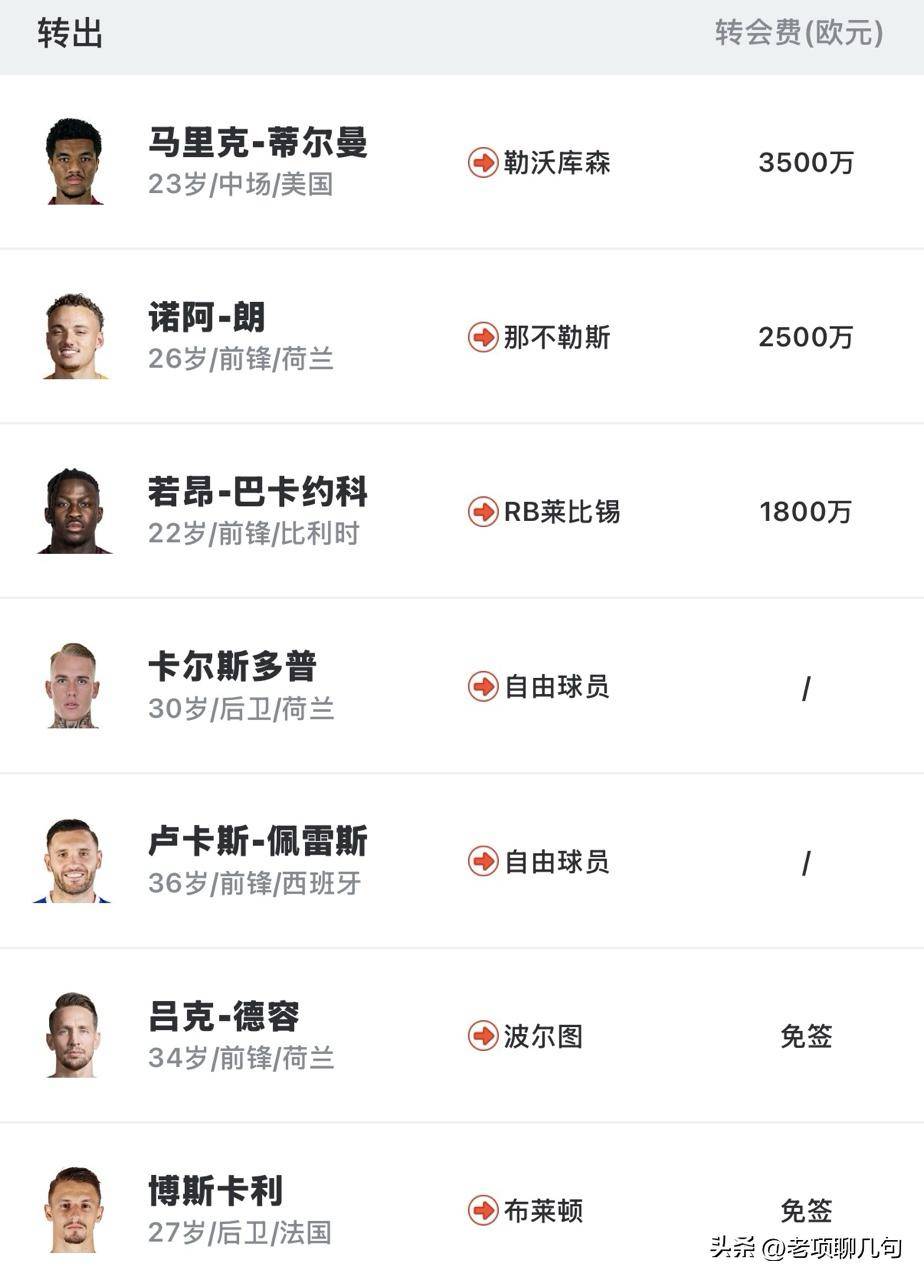
Task: Click the orange arrow next to 勒沃库森
Action: (482, 163)
